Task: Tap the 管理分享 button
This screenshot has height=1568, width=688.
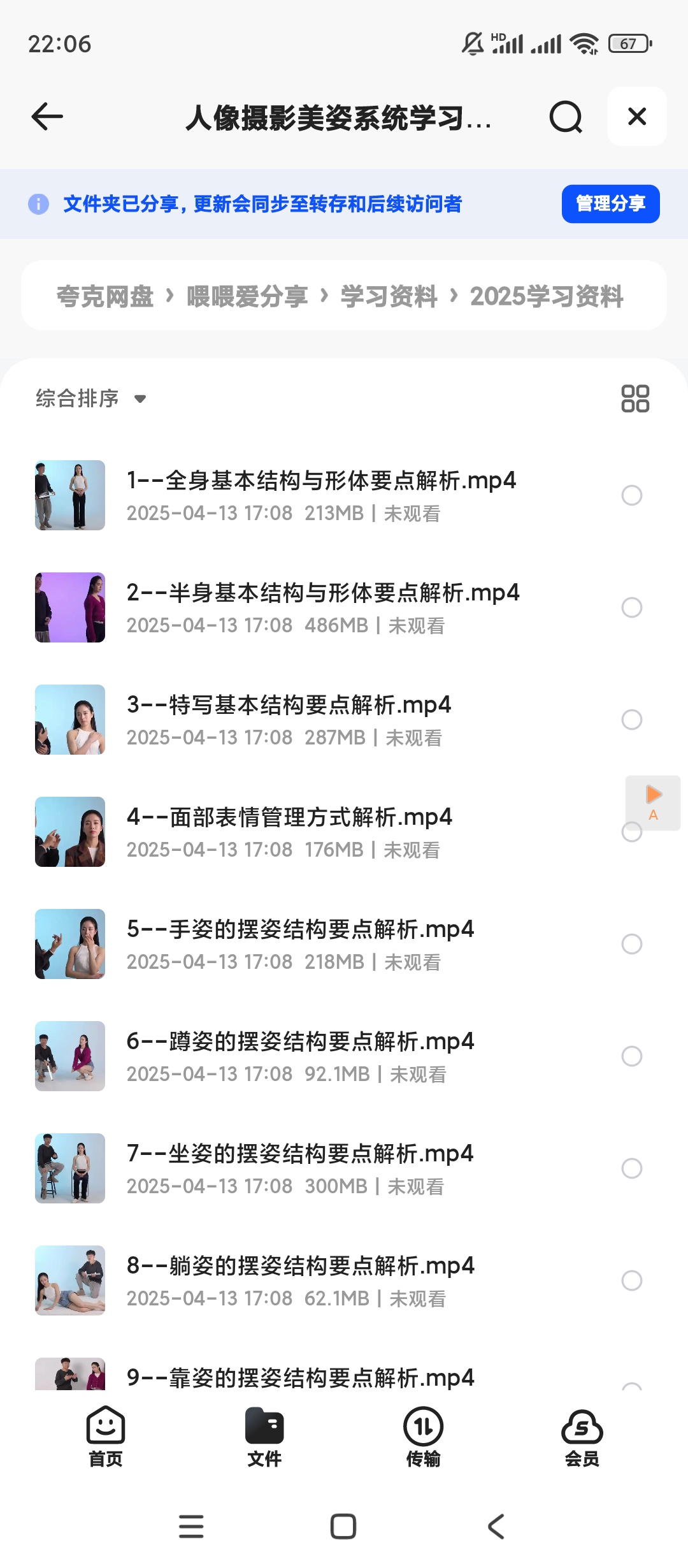Action: [609, 204]
